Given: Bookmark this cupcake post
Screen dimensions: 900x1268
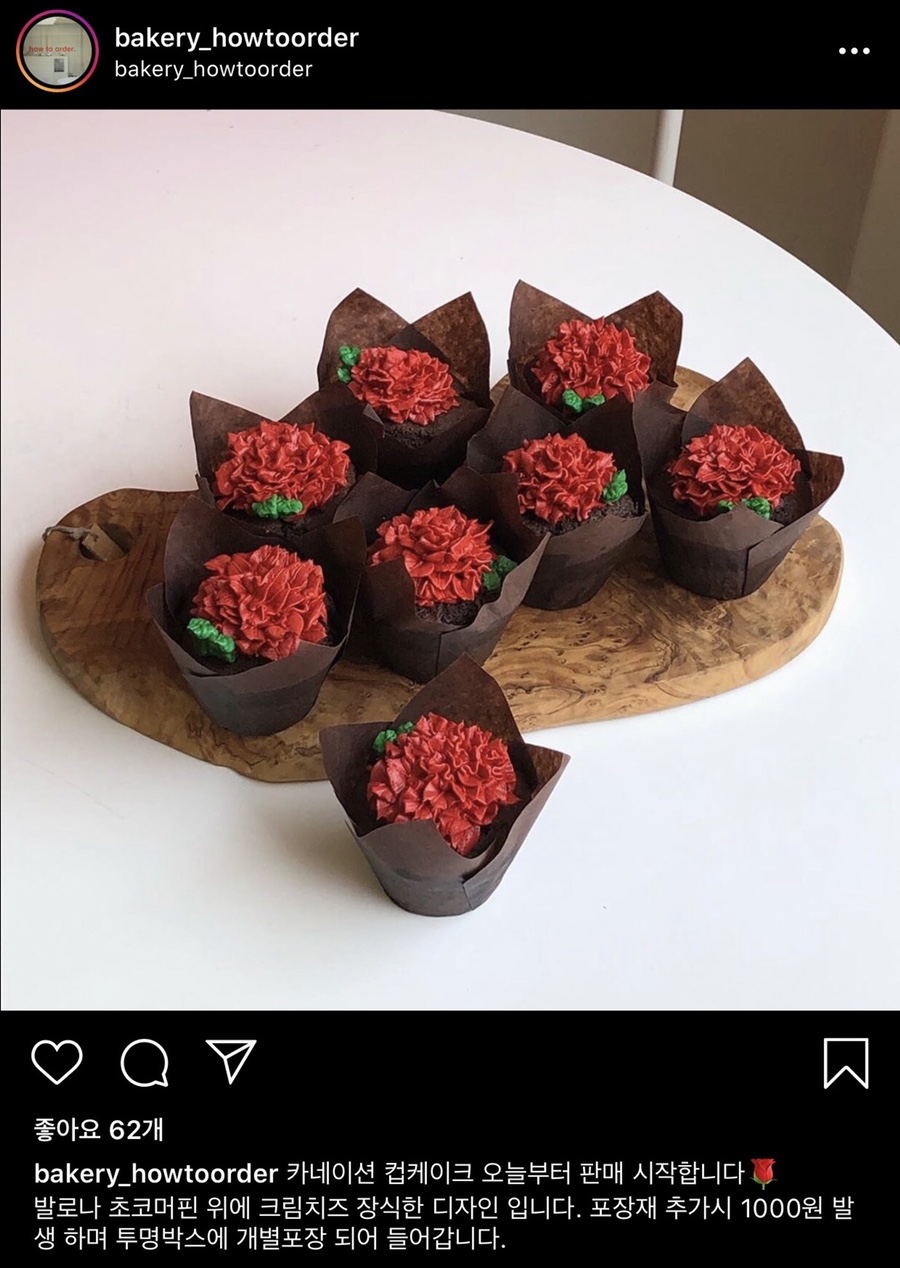Looking at the screenshot, I should [x=845, y=1063].
